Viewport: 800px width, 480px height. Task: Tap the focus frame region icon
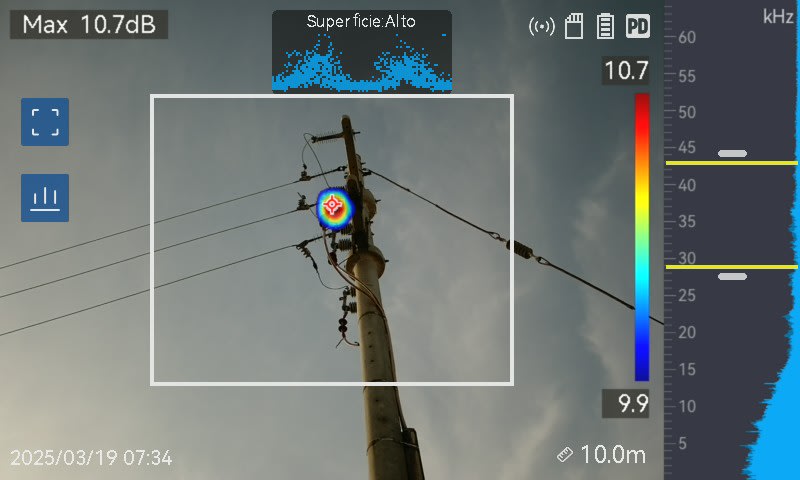point(45,122)
